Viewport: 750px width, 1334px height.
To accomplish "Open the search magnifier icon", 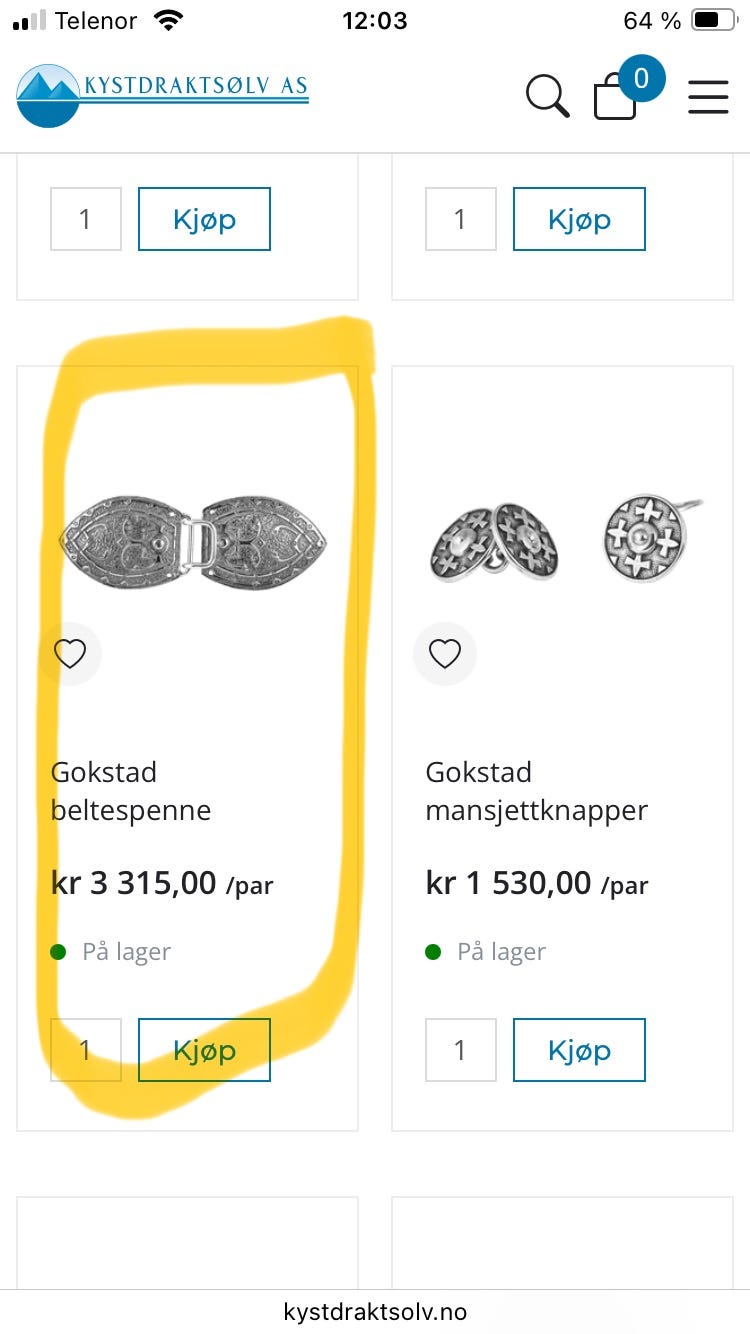I will (546, 95).
